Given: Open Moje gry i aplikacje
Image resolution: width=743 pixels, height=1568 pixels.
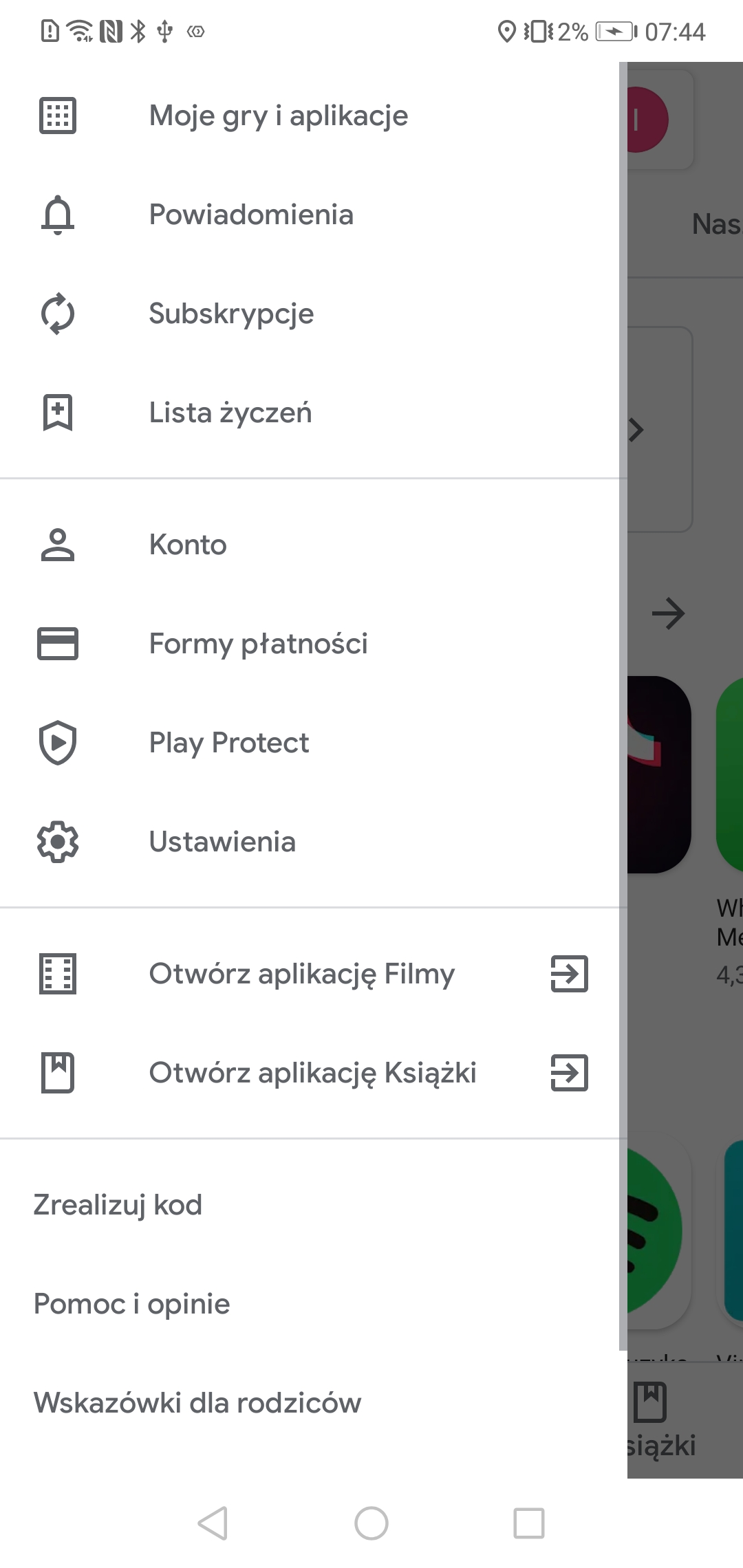Looking at the screenshot, I should 310,116.
